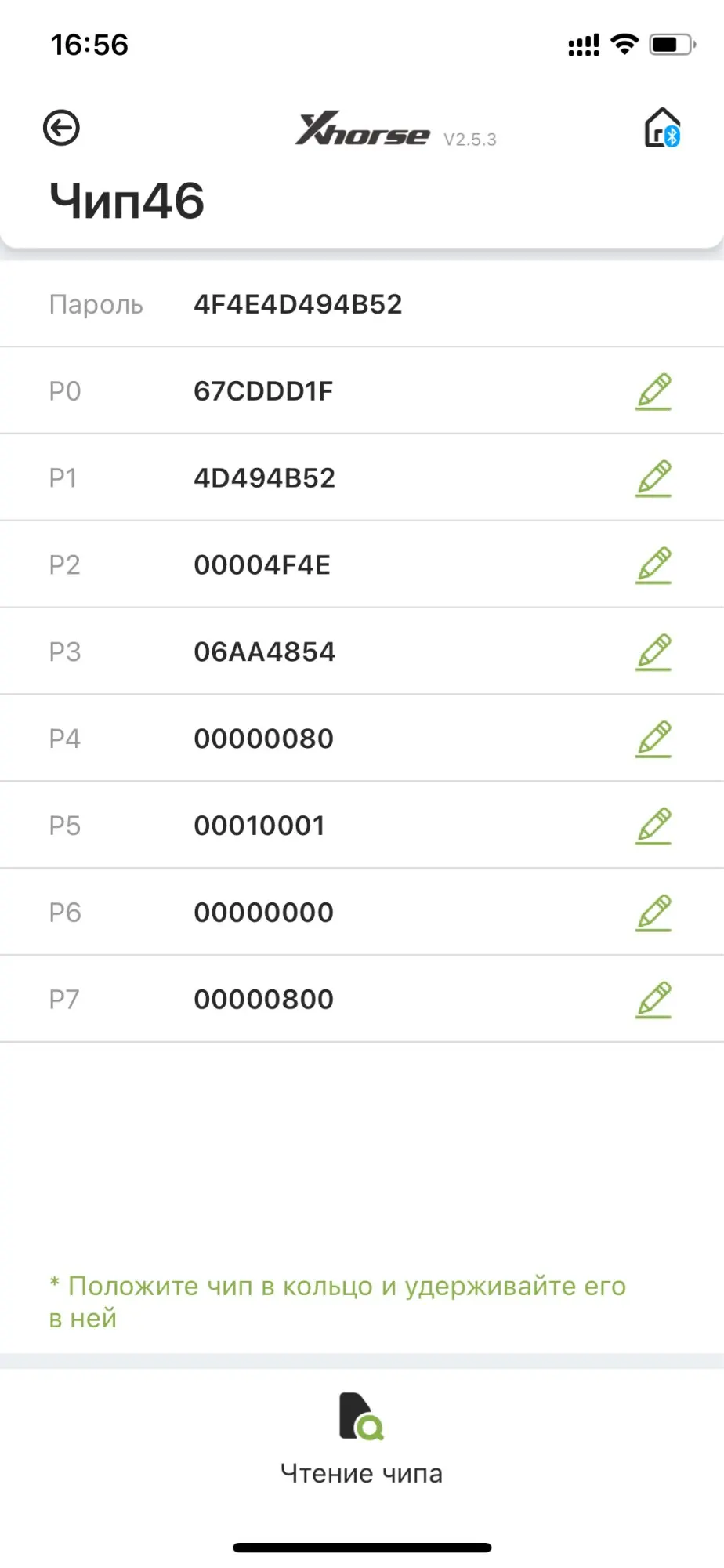Start Чтение чипа to read the chip

[361, 1438]
